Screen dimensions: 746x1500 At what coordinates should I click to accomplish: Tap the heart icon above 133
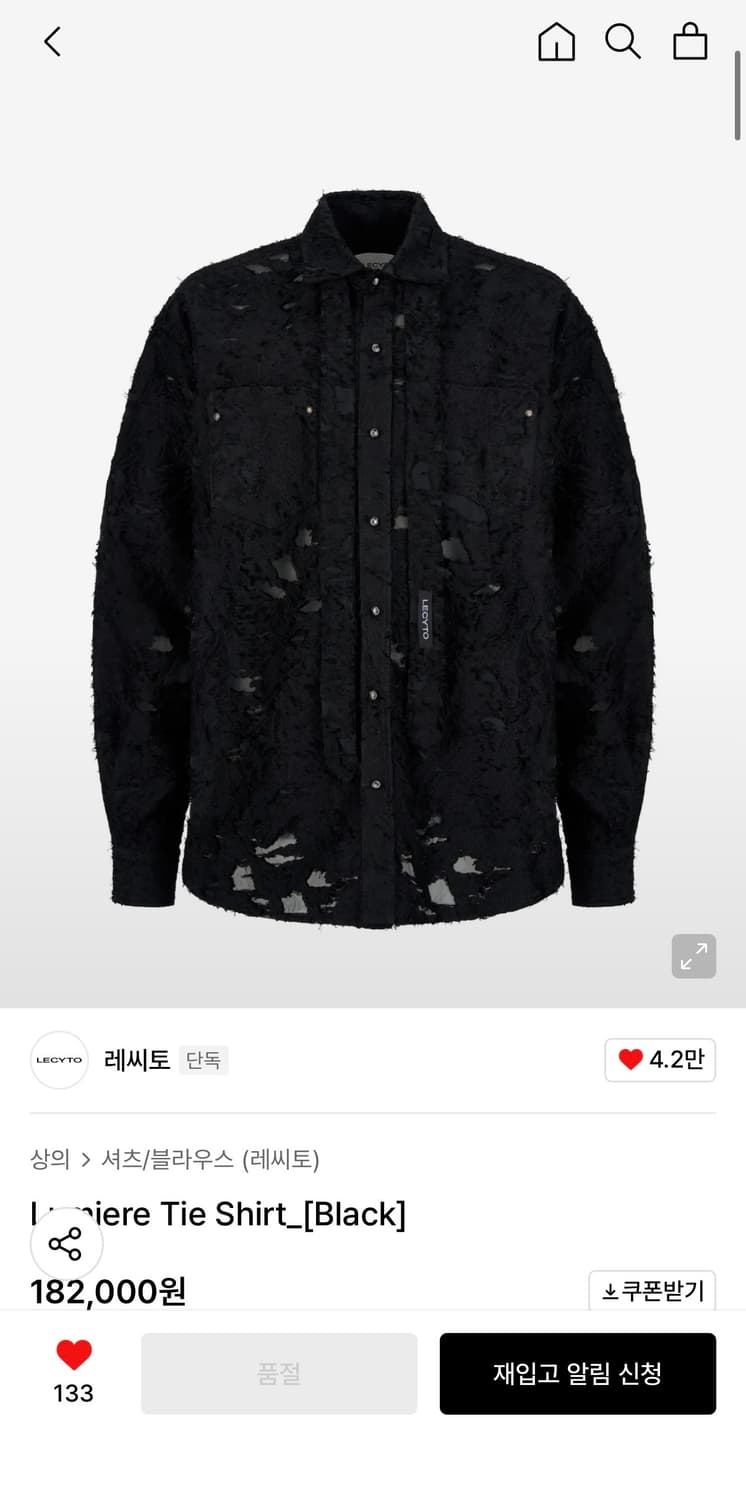pos(72,1356)
